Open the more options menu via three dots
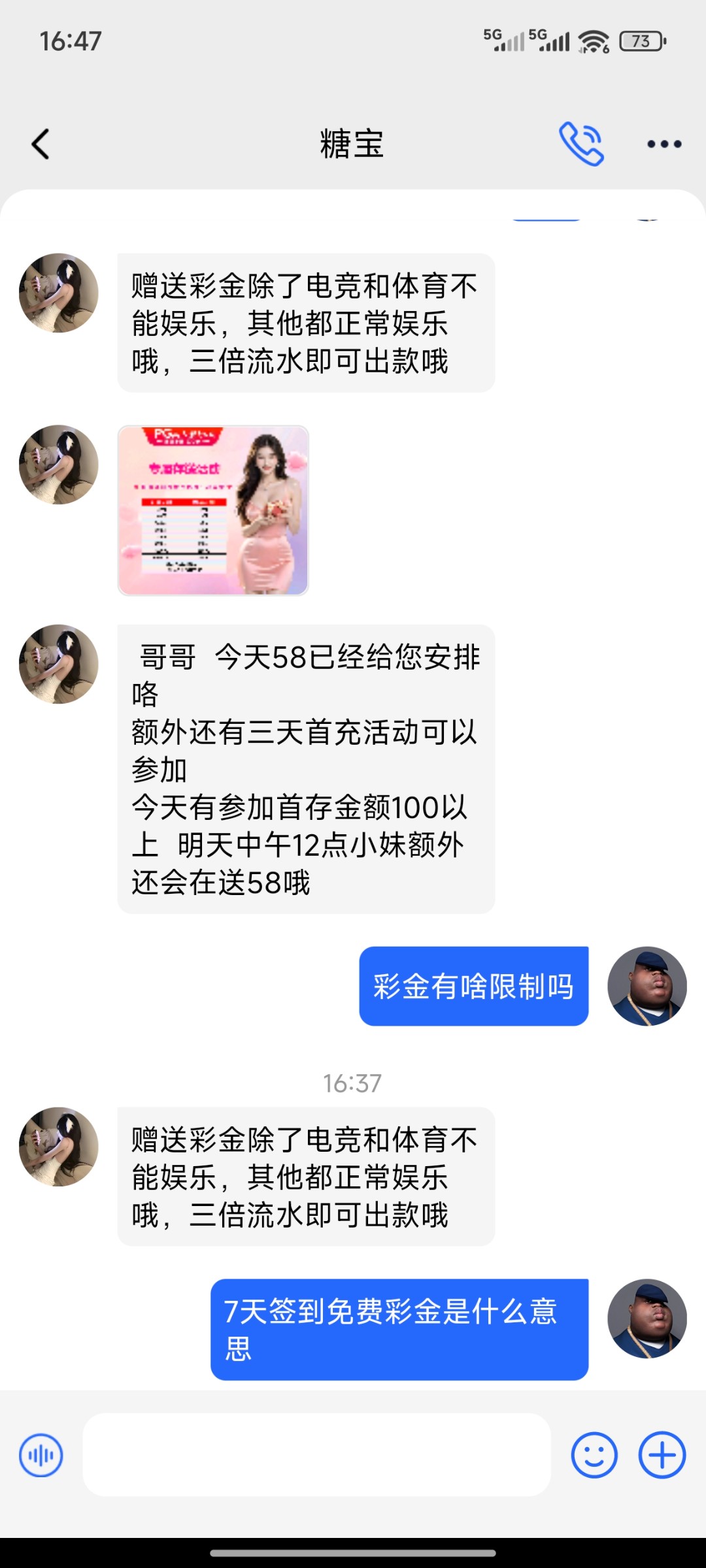Image resolution: width=706 pixels, height=1568 pixels. (662, 144)
